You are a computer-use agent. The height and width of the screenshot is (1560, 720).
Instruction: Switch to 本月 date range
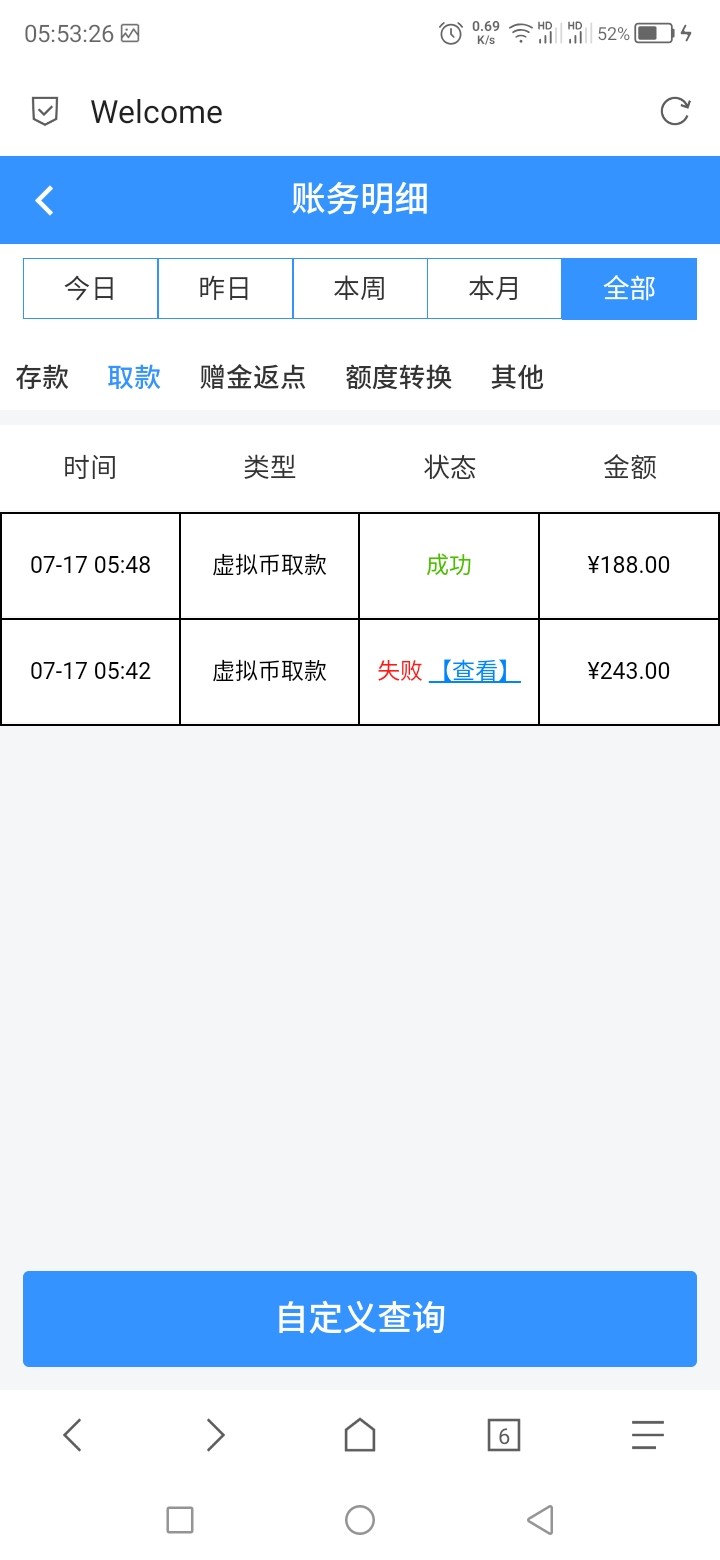click(494, 289)
